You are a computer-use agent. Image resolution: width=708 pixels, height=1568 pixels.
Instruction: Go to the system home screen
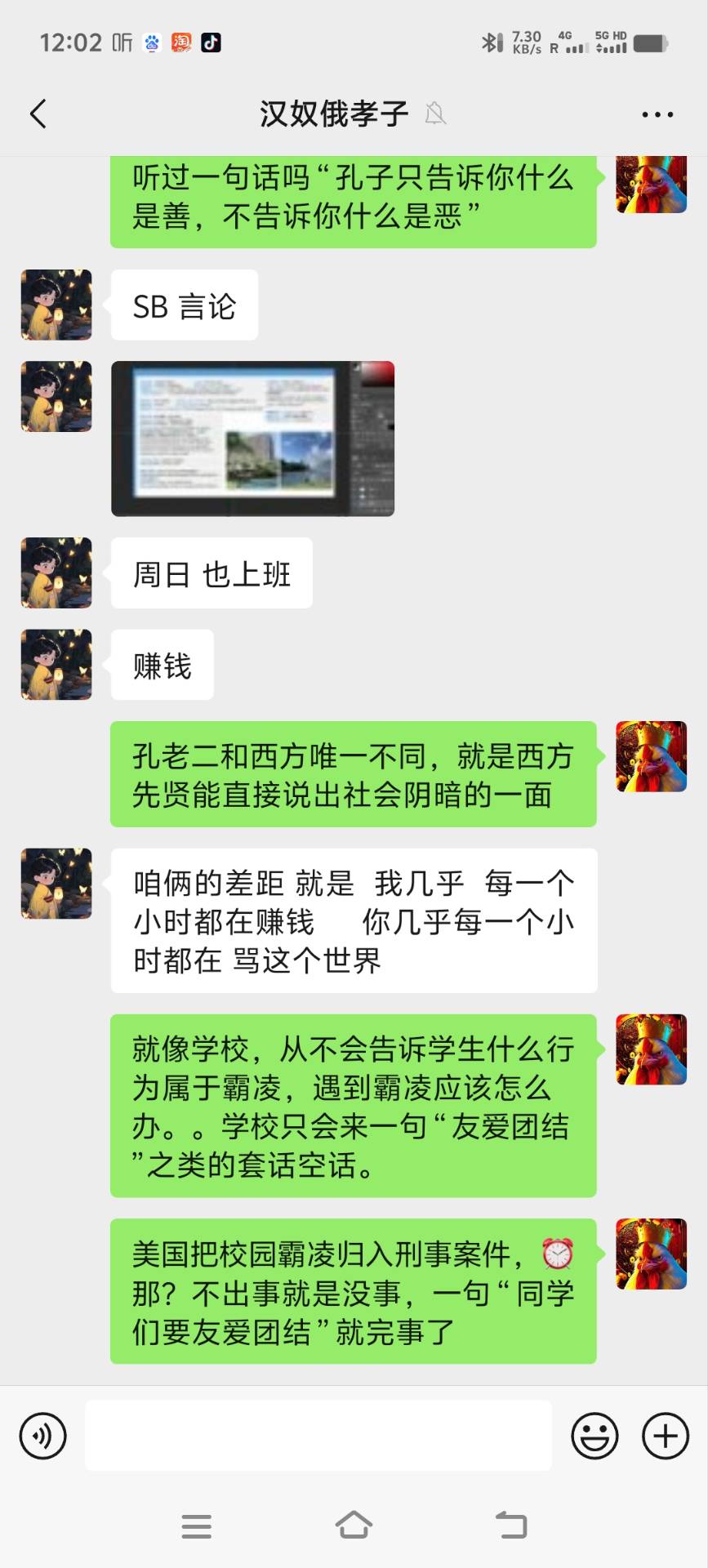point(354,1525)
